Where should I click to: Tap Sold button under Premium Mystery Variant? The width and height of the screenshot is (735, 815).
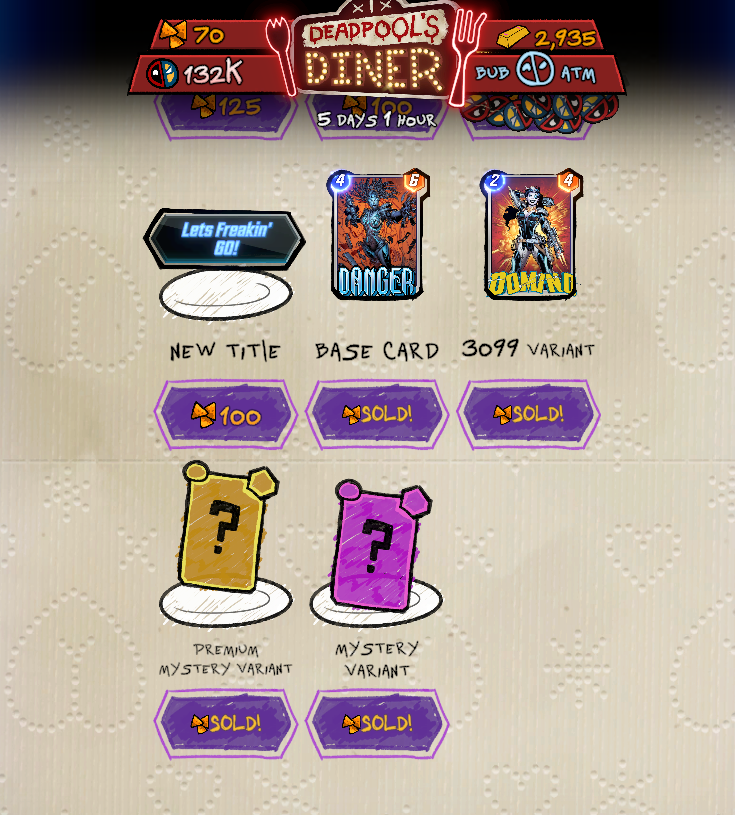coord(226,723)
